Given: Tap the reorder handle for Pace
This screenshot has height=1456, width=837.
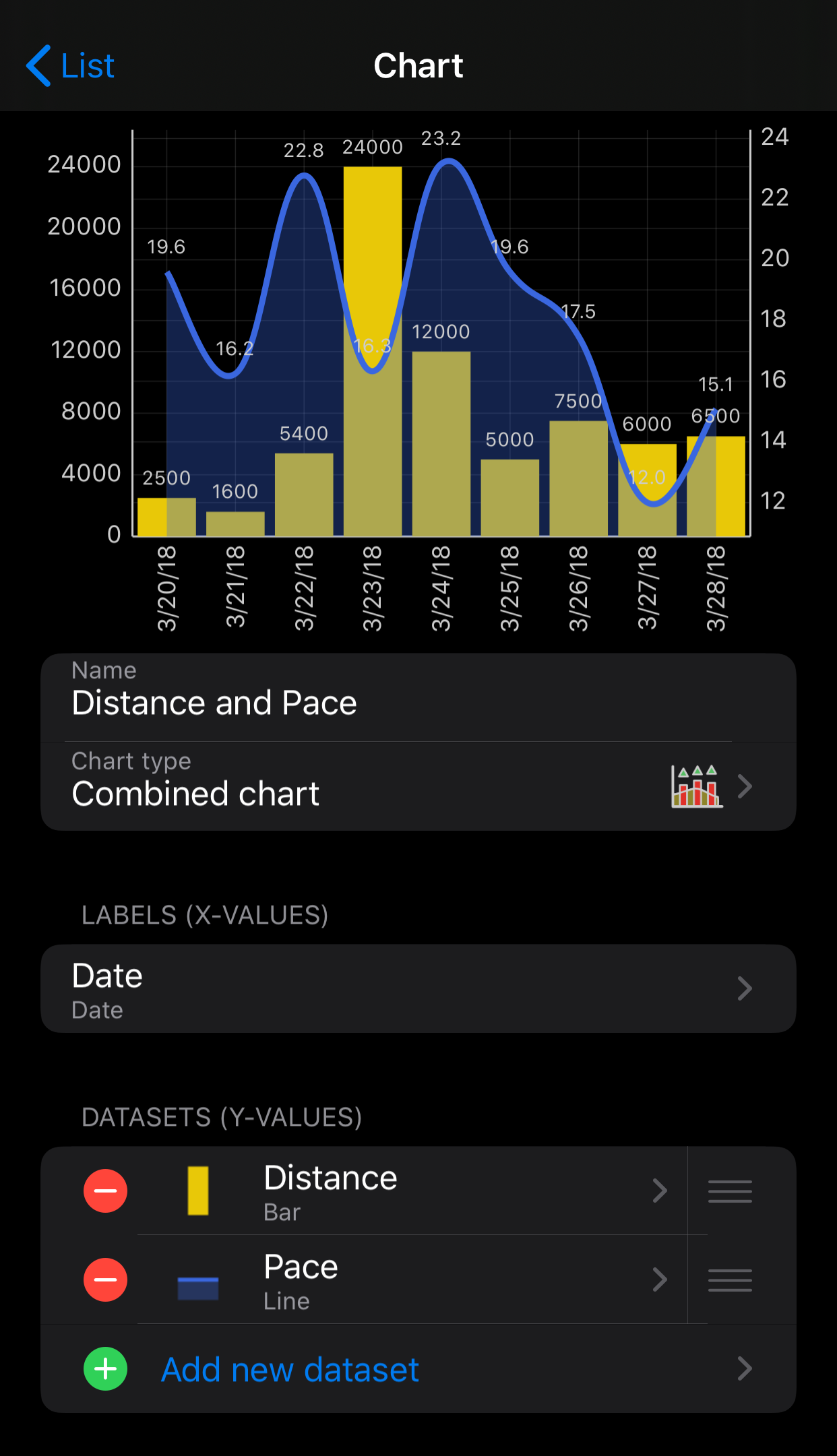Looking at the screenshot, I should click(730, 1279).
